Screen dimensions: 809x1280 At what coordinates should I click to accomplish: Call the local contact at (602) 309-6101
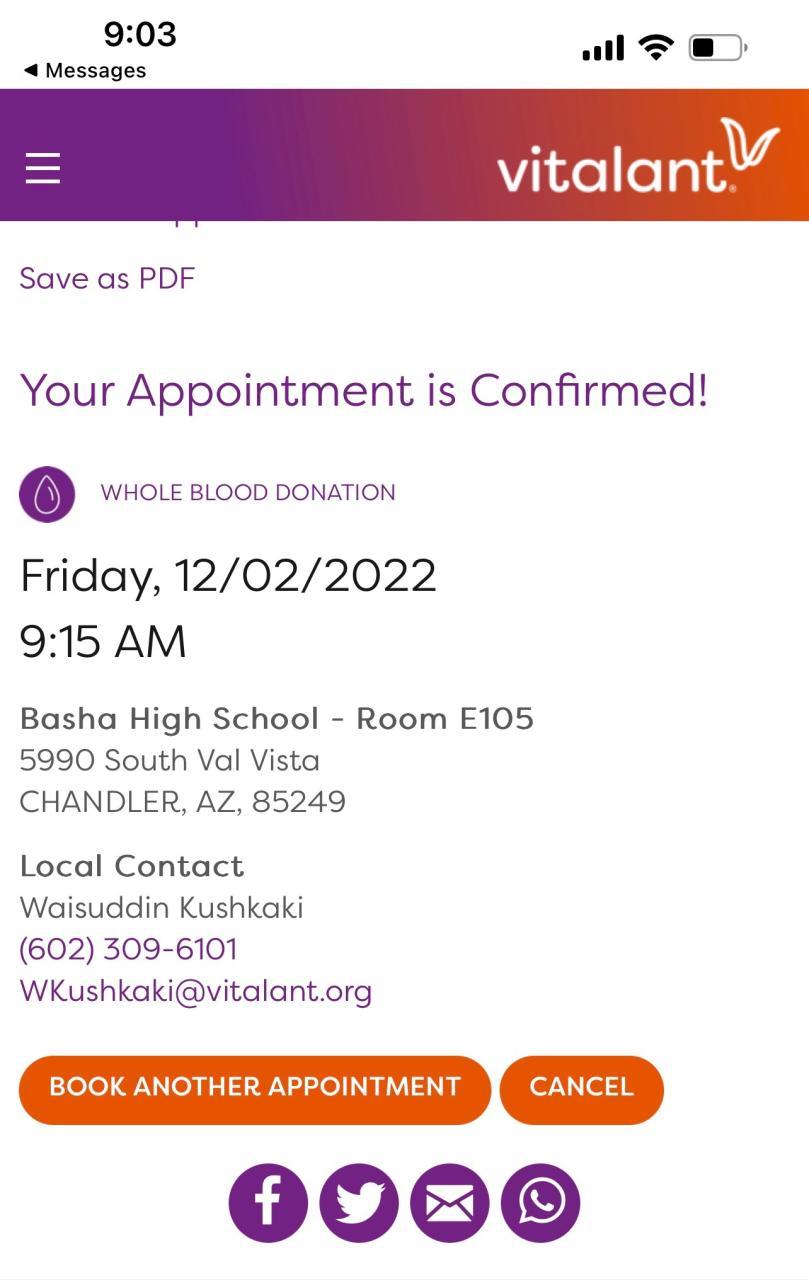pos(128,949)
